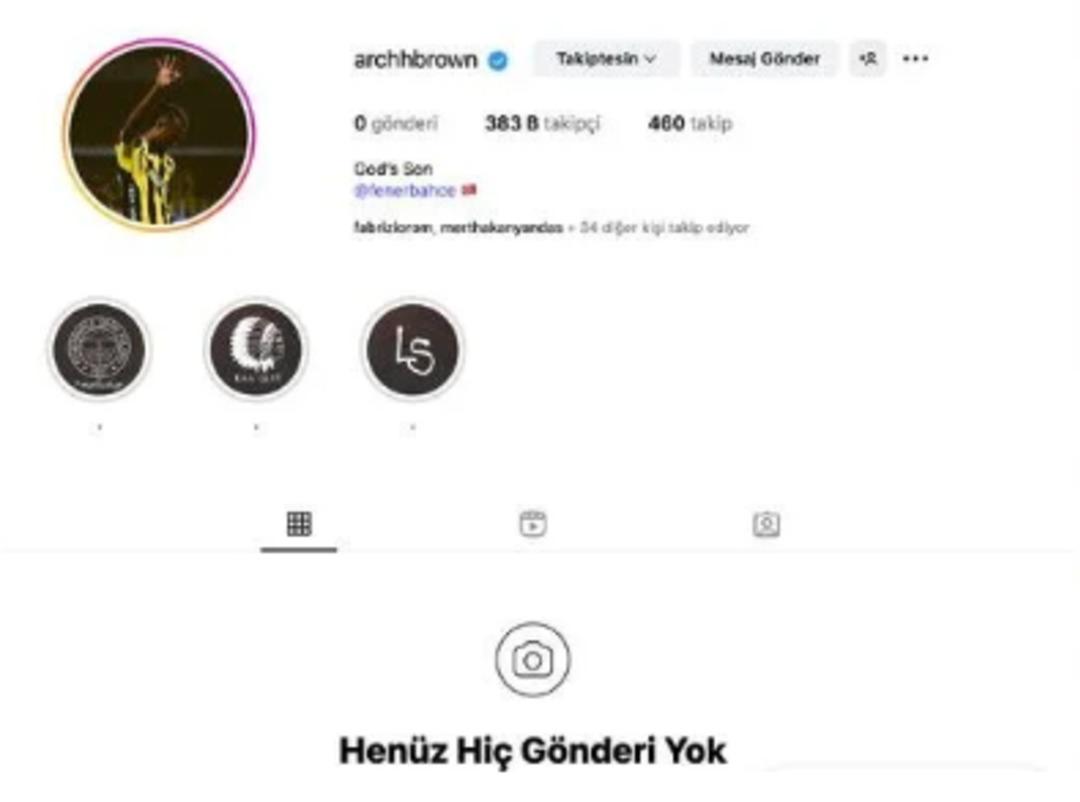Switch to the Reels tab
The width and height of the screenshot is (1080, 802).
[533, 524]
